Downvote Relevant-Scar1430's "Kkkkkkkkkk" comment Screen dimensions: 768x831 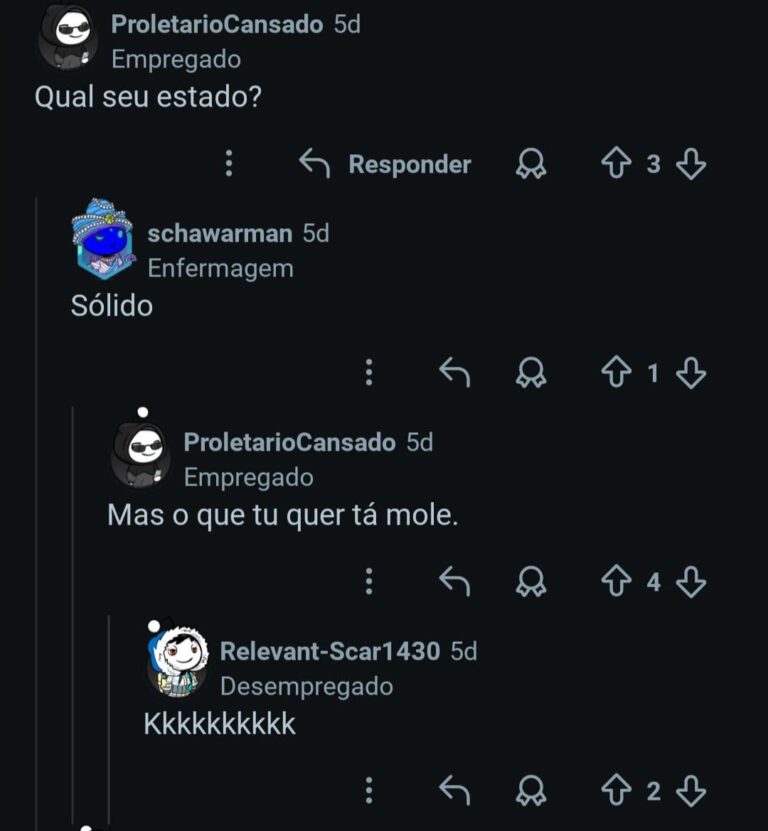point(691,791)
